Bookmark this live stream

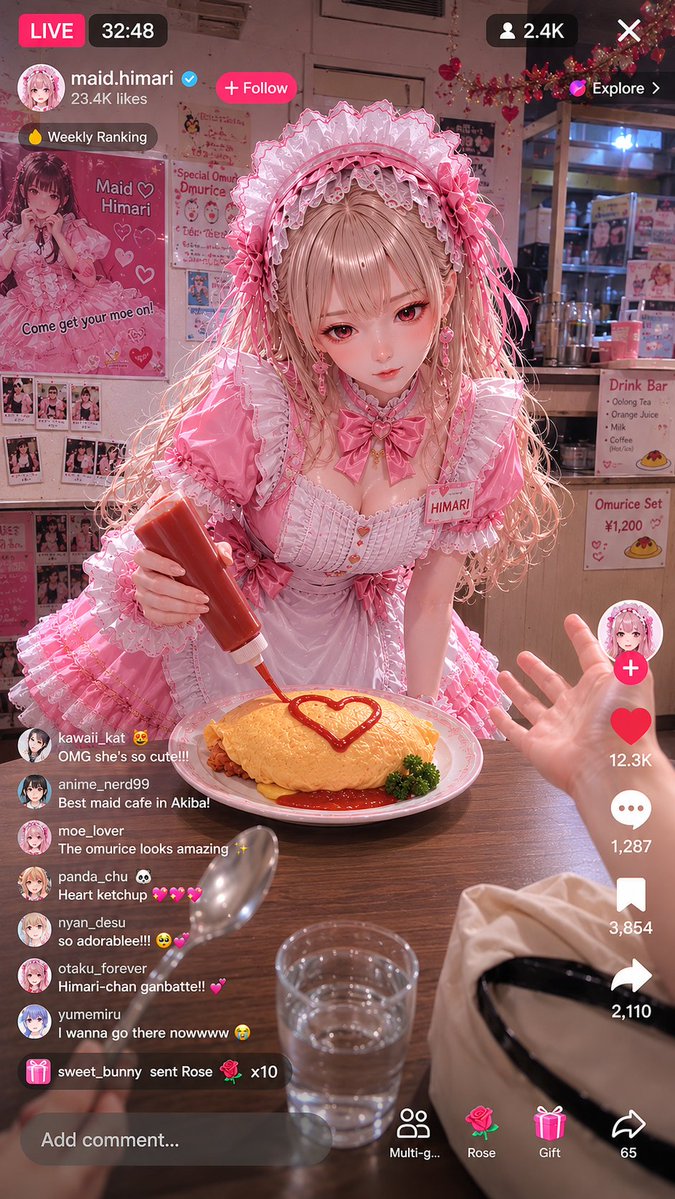(631, 895)
